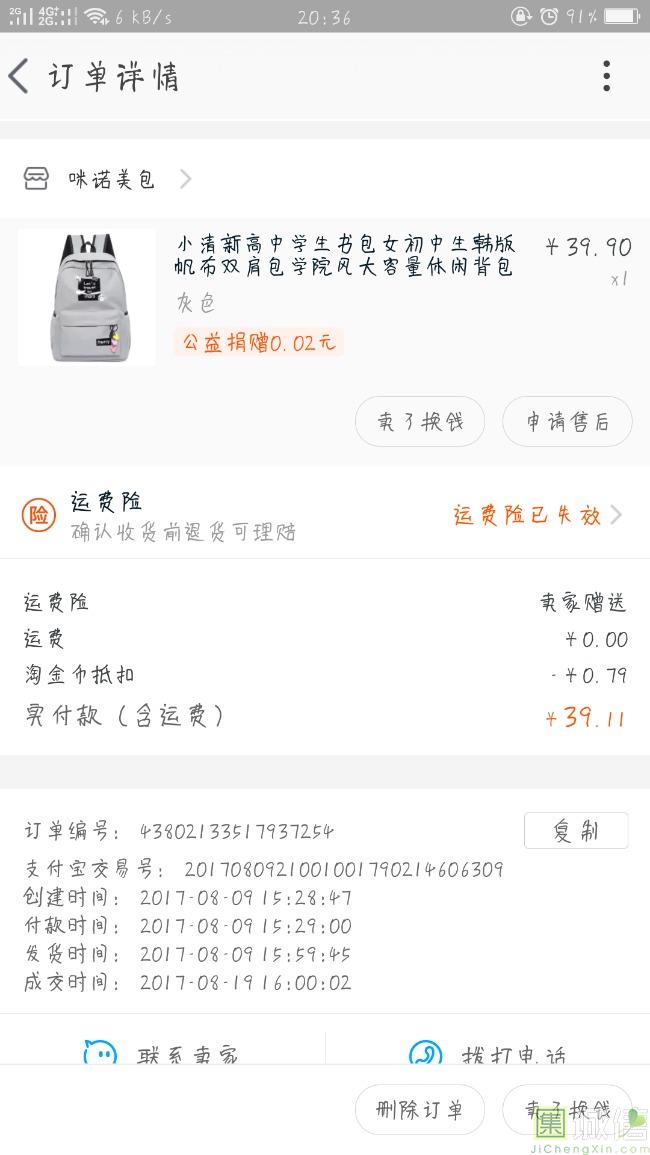This screenshot has width=650, height=1155.
Task: Tap 卖了换钱 under the product
Action: 419,422
